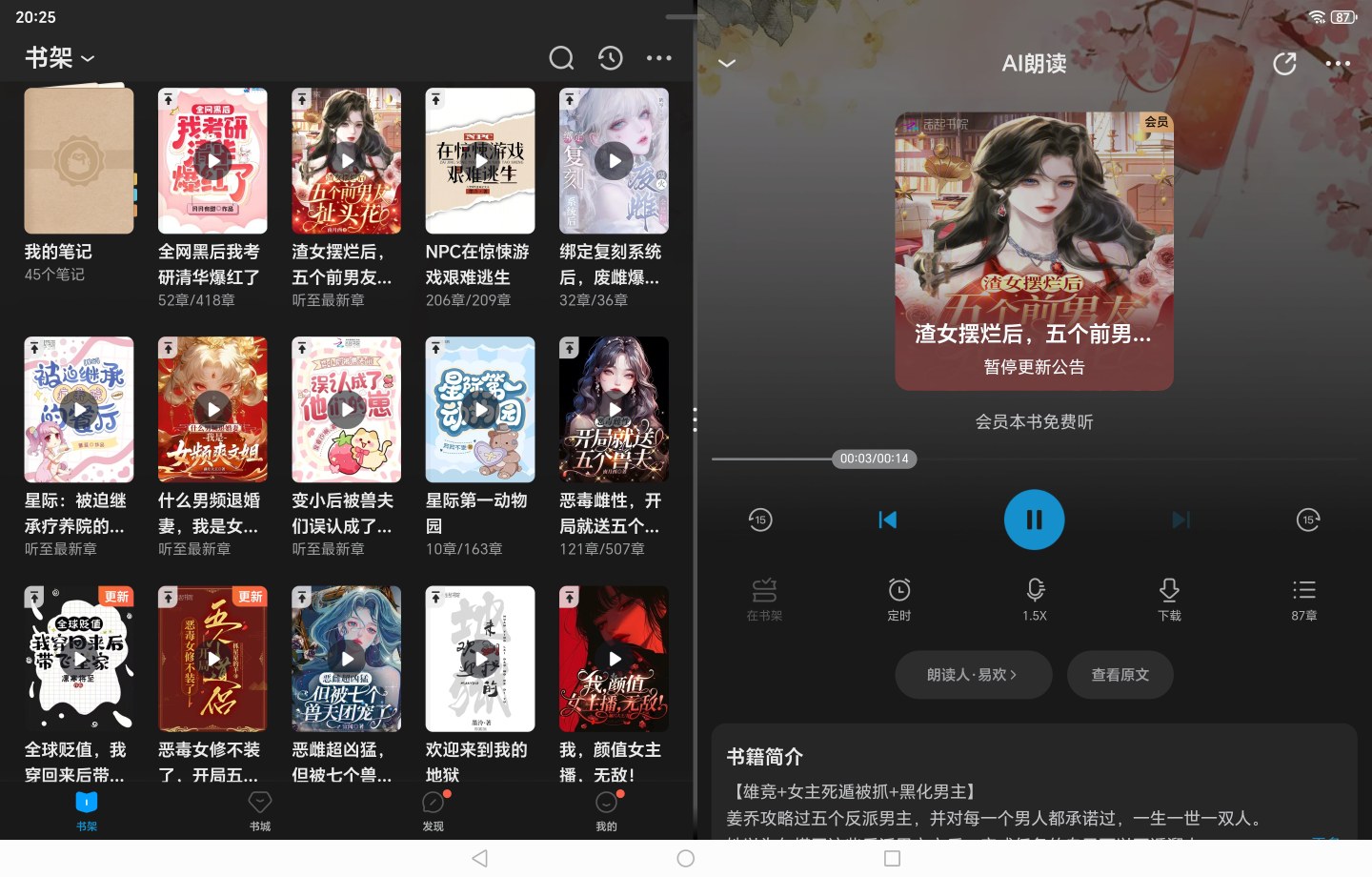The width and height of the screenshot is (1372, 877).
Task: Open book 全网黑后我考研清华爆红了
Action: click(212, 161)
